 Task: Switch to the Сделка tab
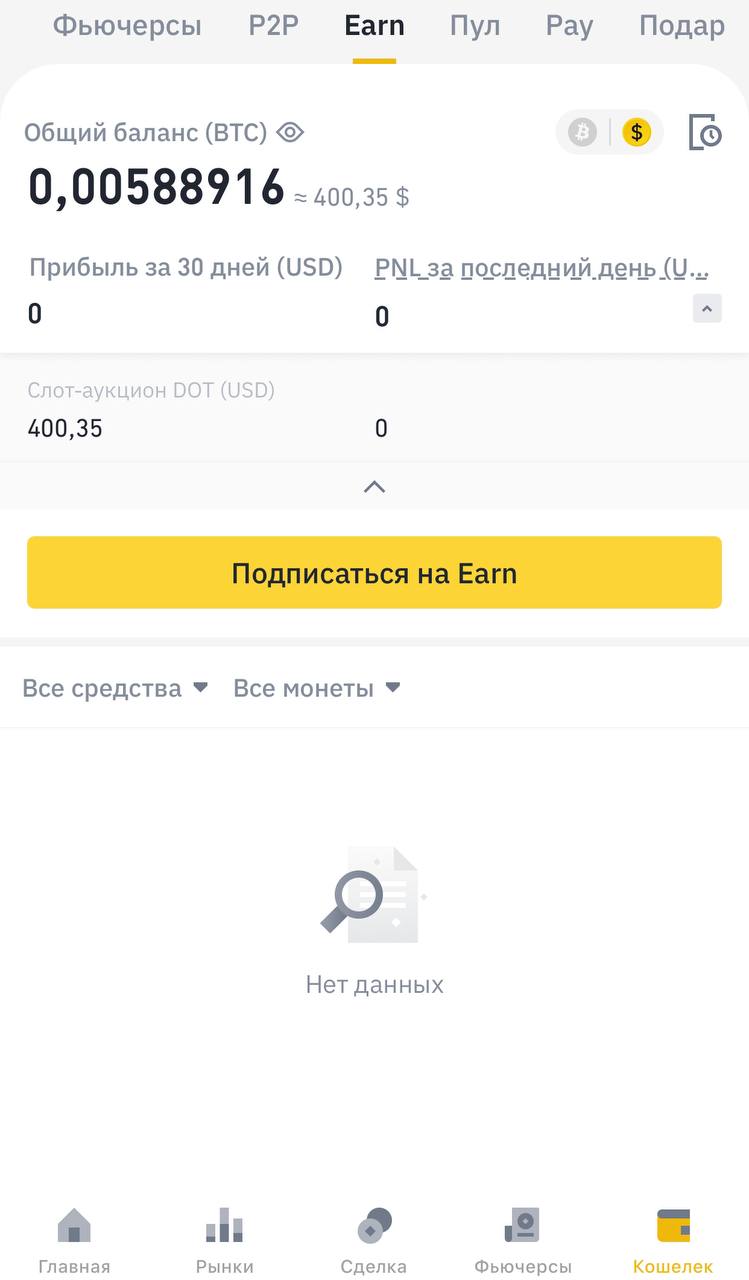click(373, 1241)
